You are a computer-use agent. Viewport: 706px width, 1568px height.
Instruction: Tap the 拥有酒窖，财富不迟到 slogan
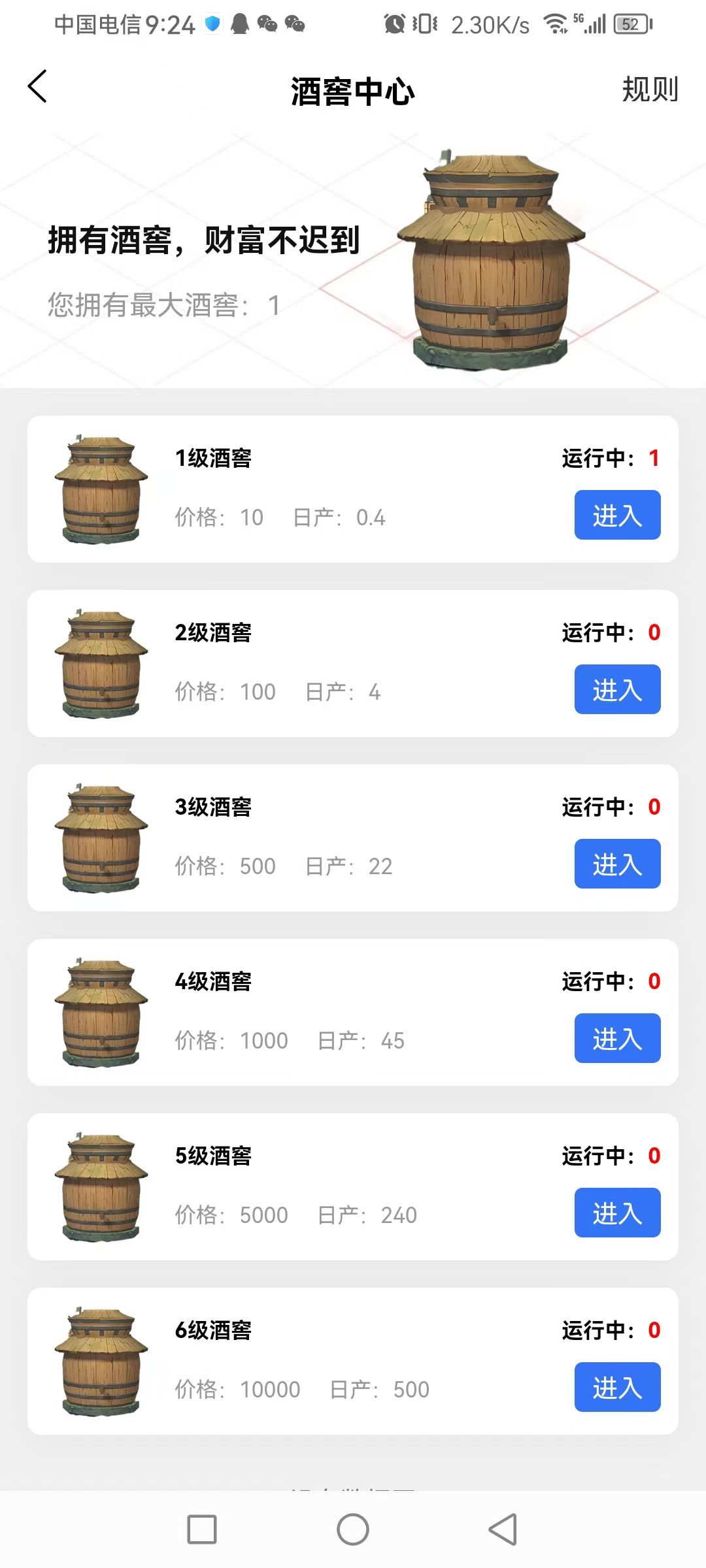(203, 240)
